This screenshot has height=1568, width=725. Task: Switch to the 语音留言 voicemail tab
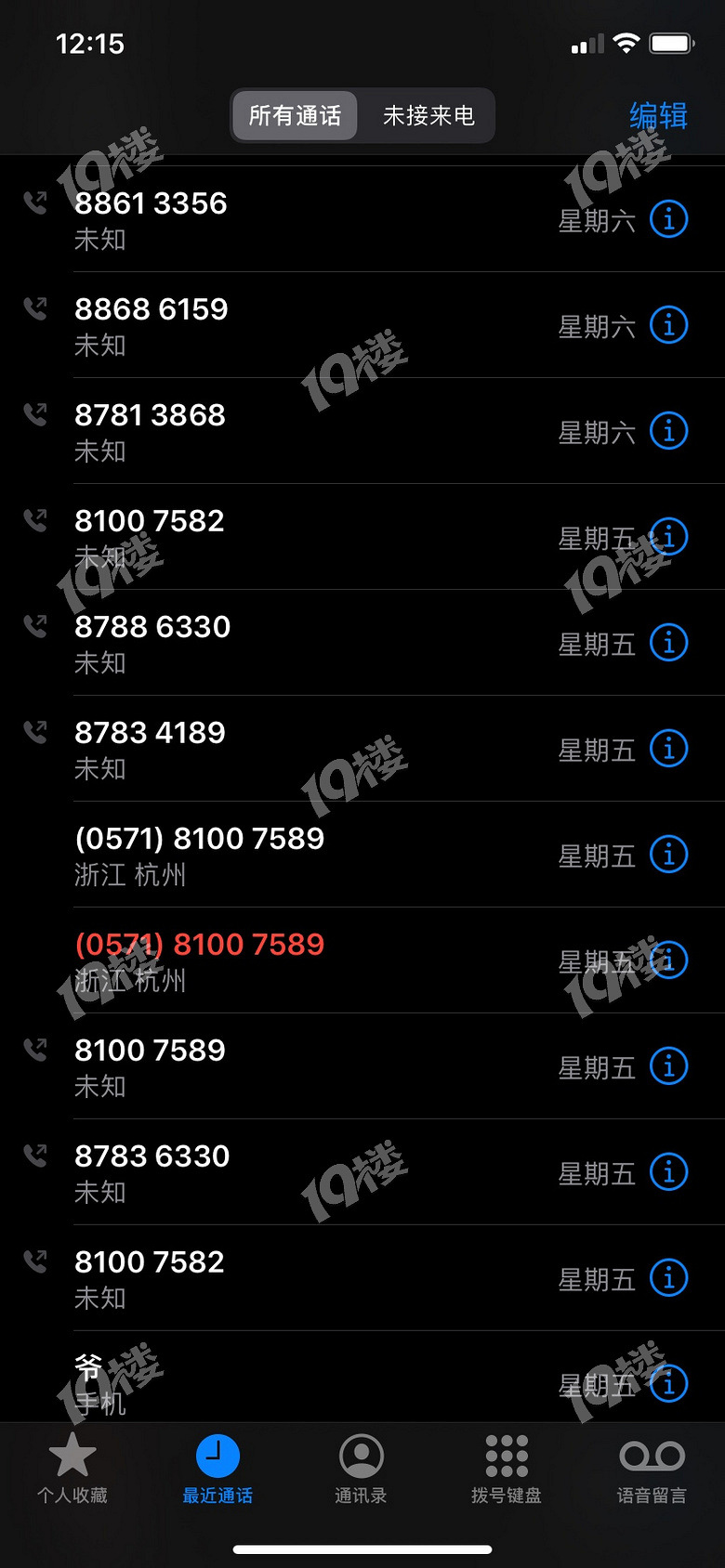click(652, 1468)
